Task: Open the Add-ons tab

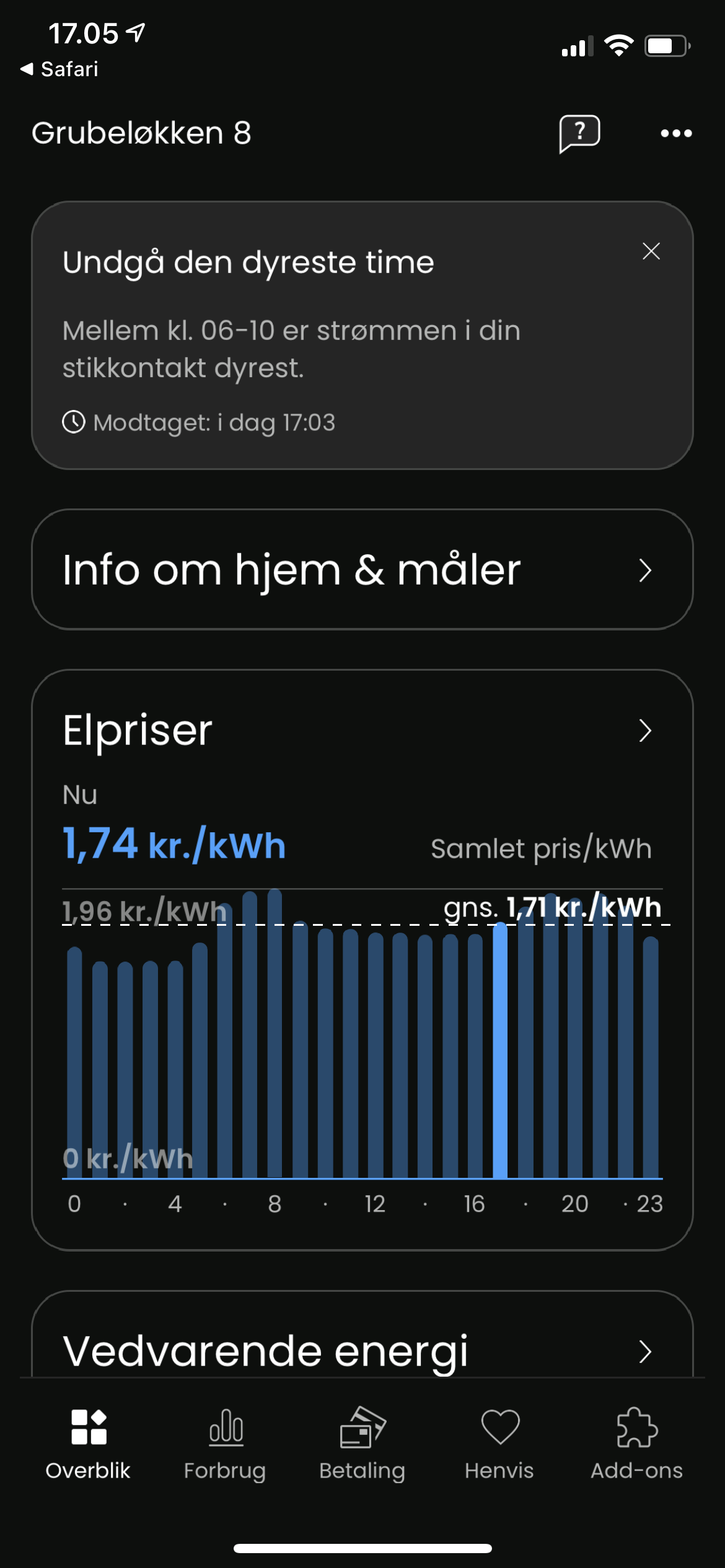Action: [637, 1444]
